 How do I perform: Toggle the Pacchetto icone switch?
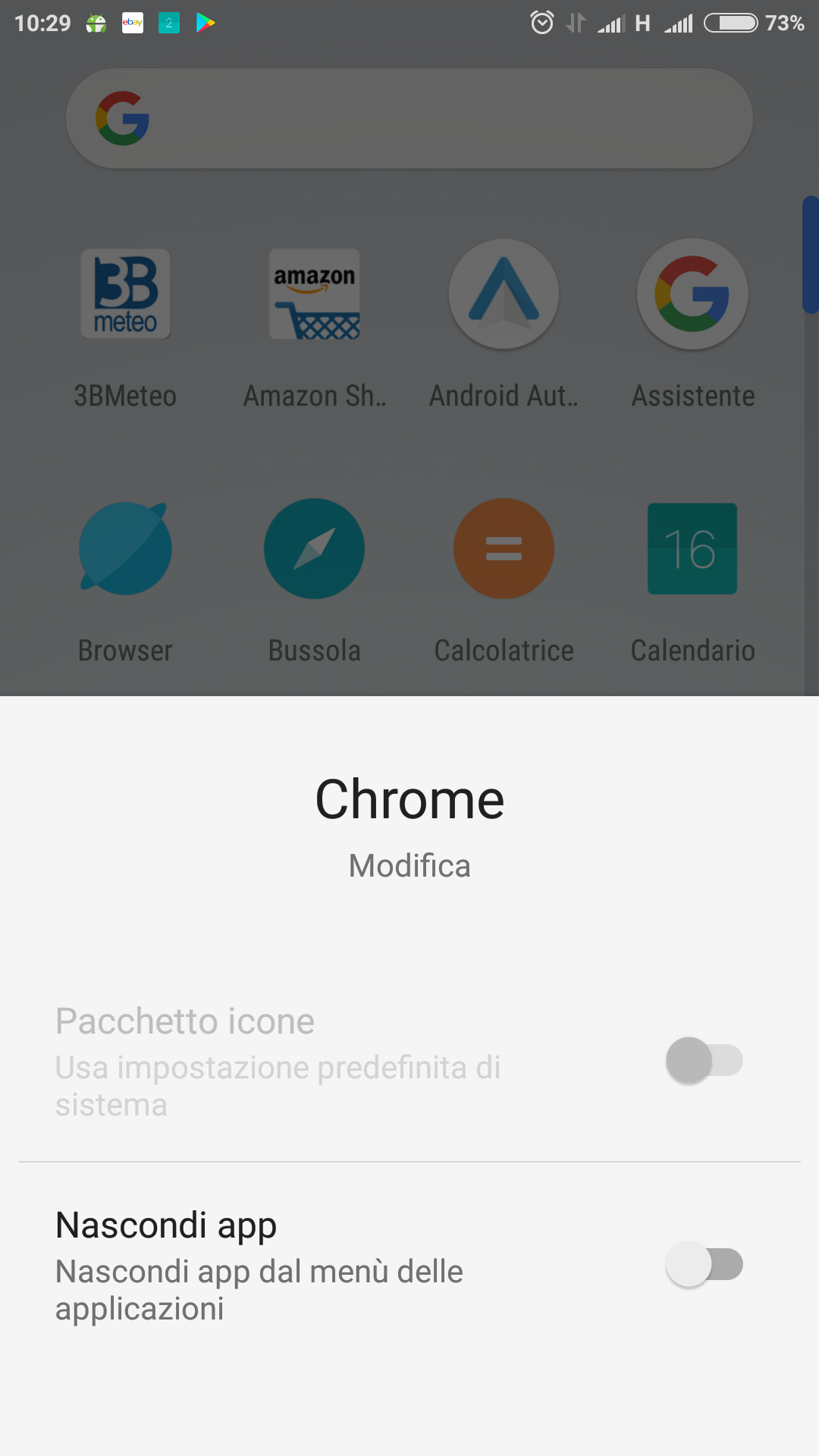pos(704,1060)
